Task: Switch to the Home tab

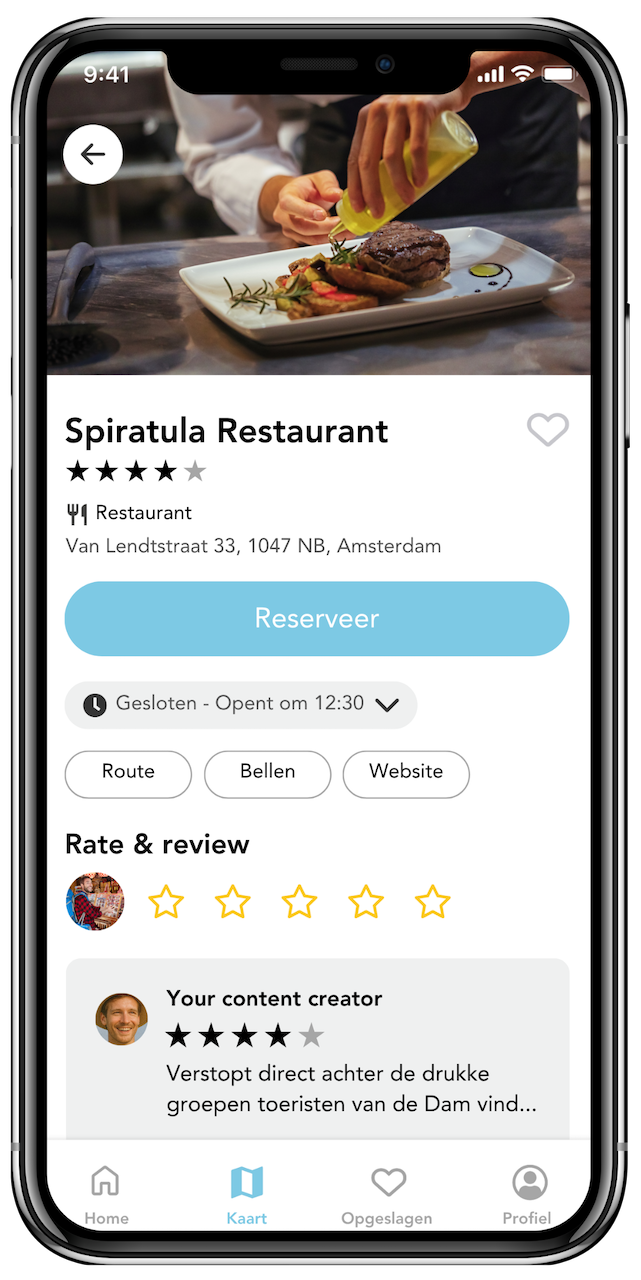Action: pyautogui.click(x=106, y=1194)
